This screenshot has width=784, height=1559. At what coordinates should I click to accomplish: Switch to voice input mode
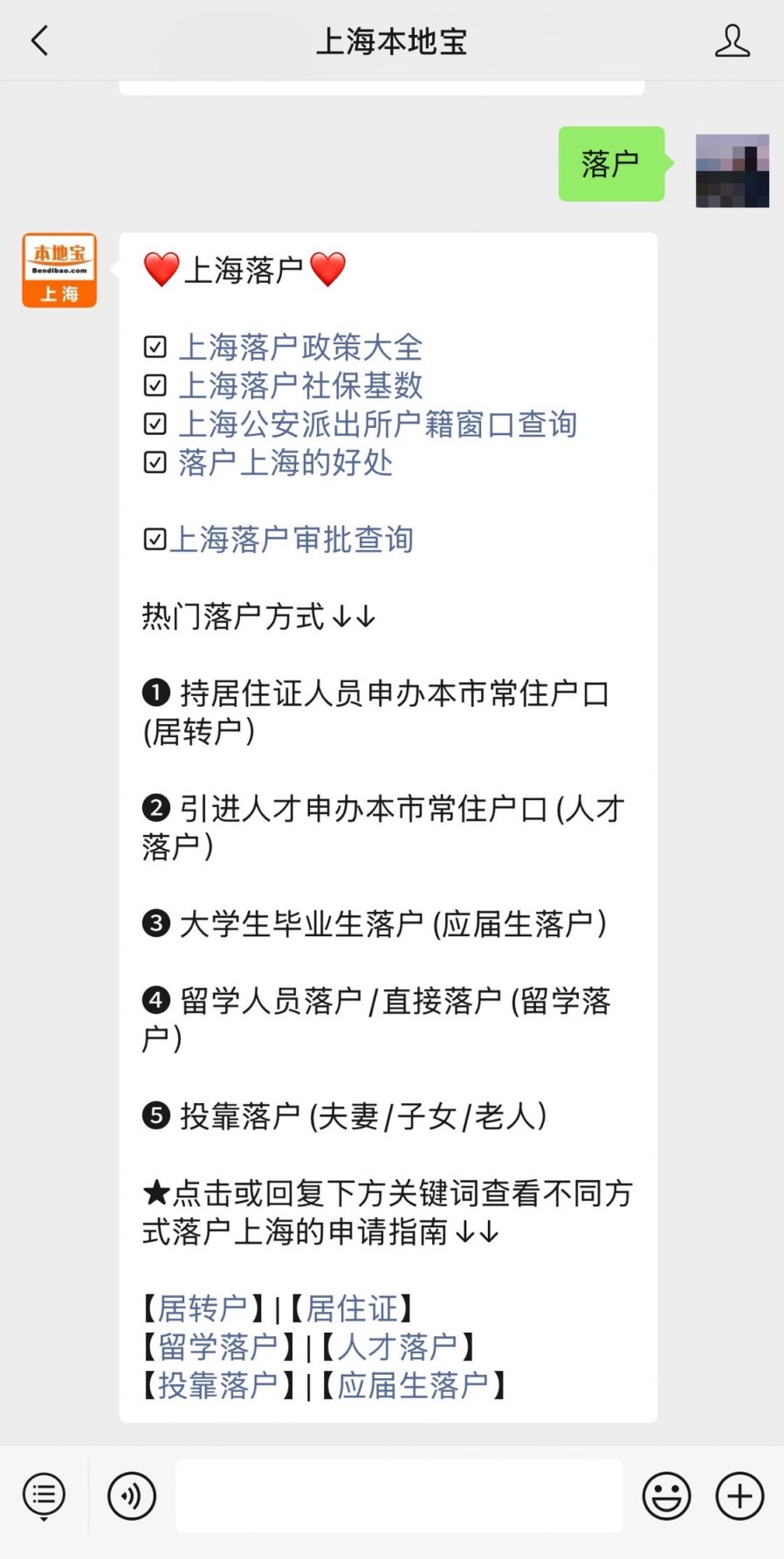(132, 1496)
